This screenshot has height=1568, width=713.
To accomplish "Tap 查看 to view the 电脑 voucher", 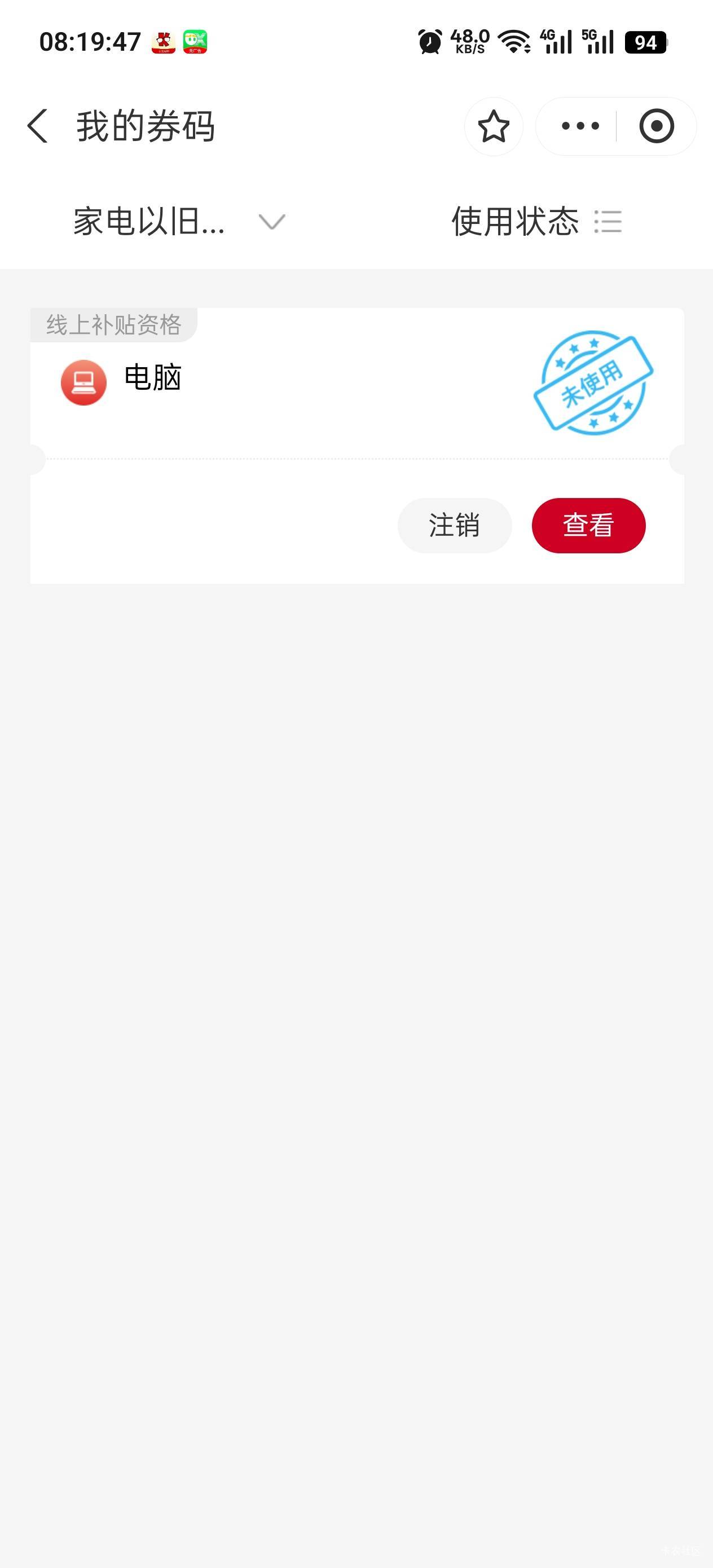I will [588, 525].
